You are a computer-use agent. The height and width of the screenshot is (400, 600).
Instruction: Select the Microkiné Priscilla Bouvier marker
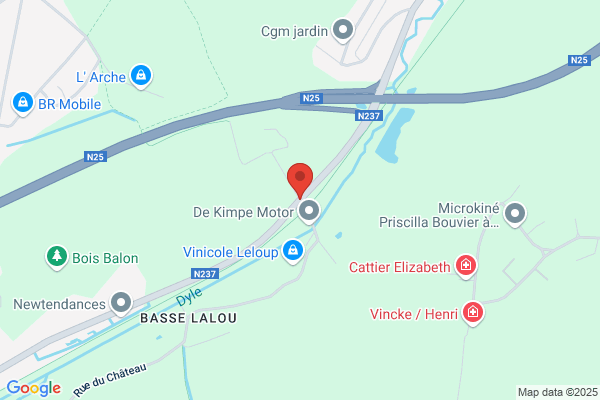point(515,214)
